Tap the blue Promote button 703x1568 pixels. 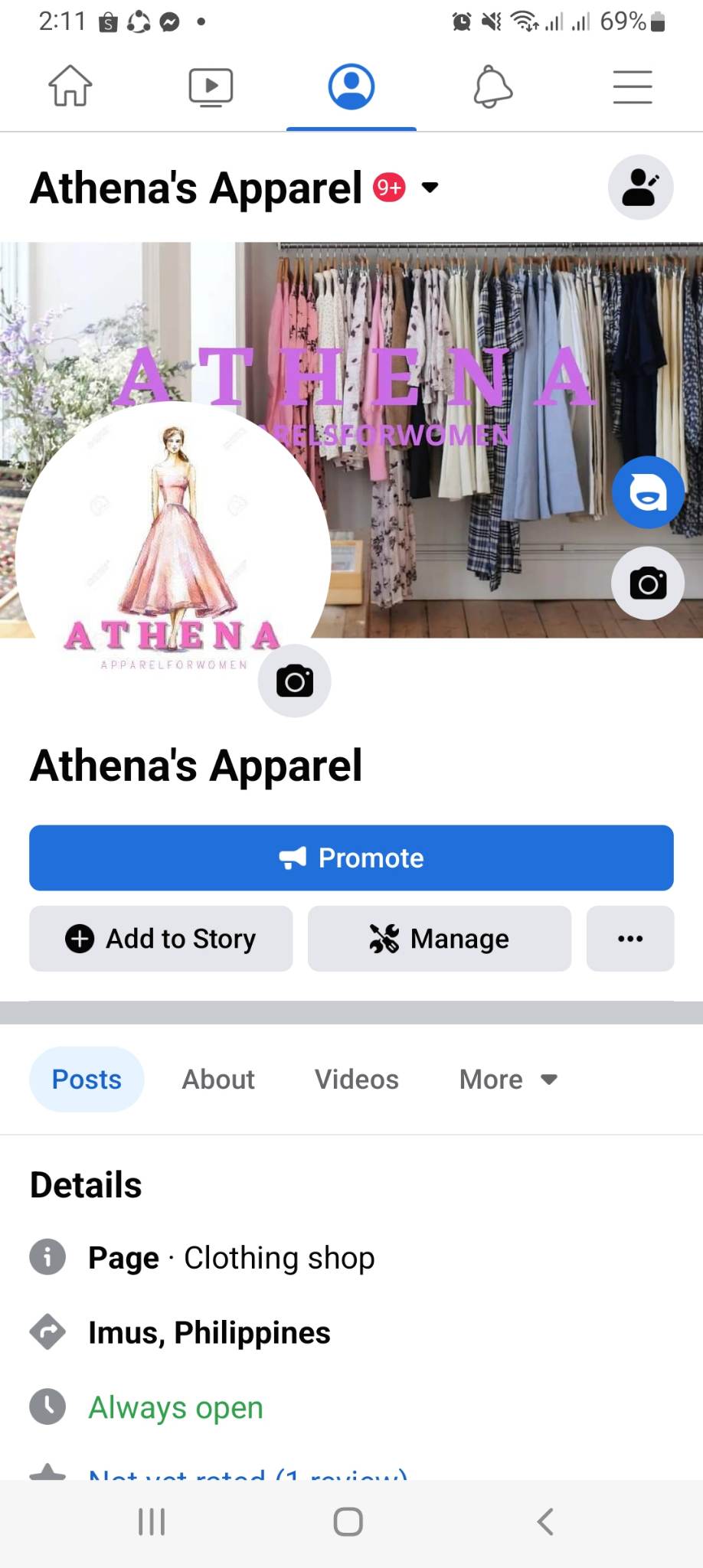pyautogui.click(x=351, y=857)
